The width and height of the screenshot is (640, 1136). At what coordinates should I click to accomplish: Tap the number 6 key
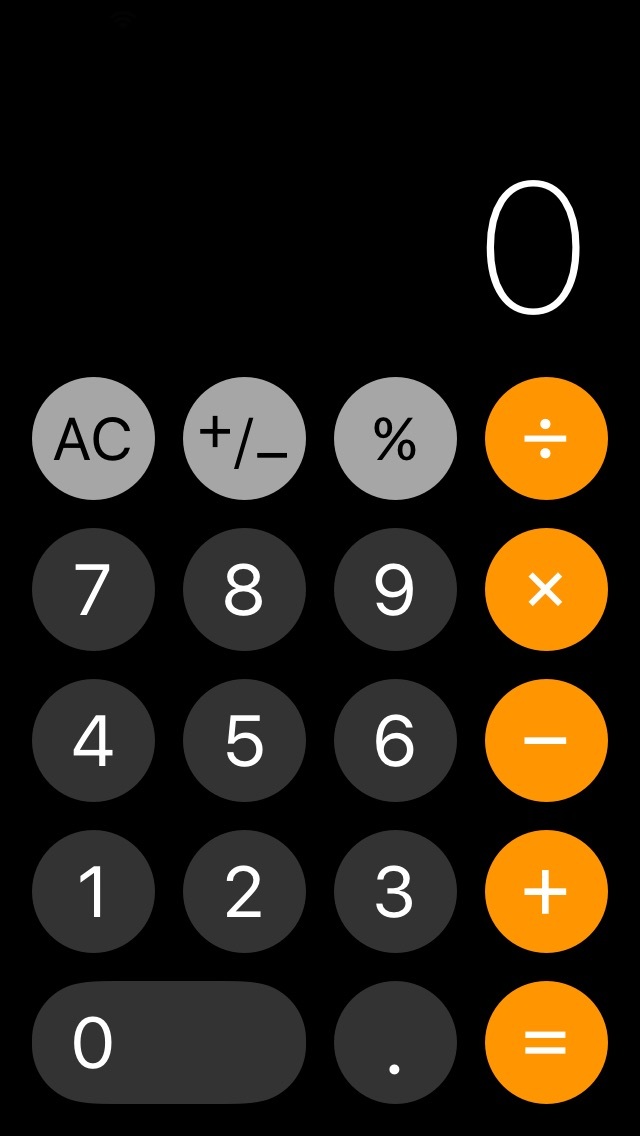click(395, 740)
